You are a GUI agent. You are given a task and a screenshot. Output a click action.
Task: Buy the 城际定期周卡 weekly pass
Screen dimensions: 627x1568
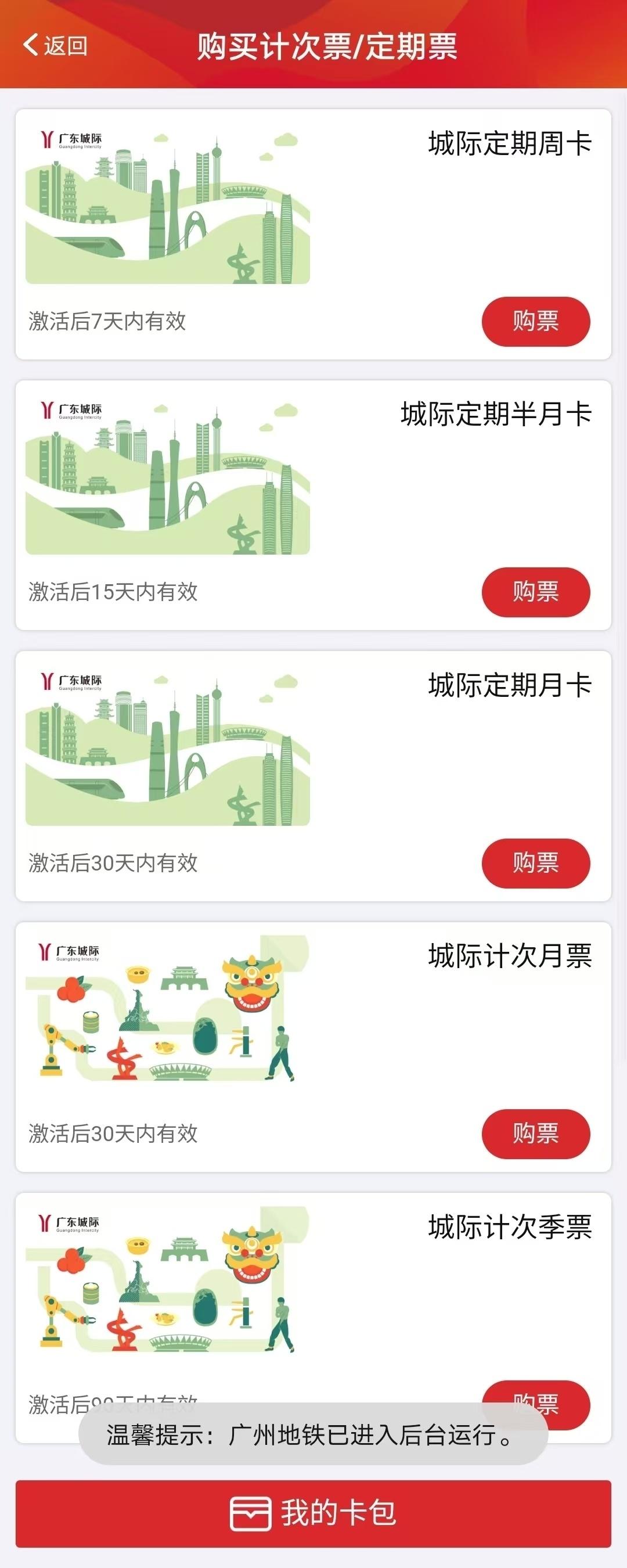[x=536, y=321]
